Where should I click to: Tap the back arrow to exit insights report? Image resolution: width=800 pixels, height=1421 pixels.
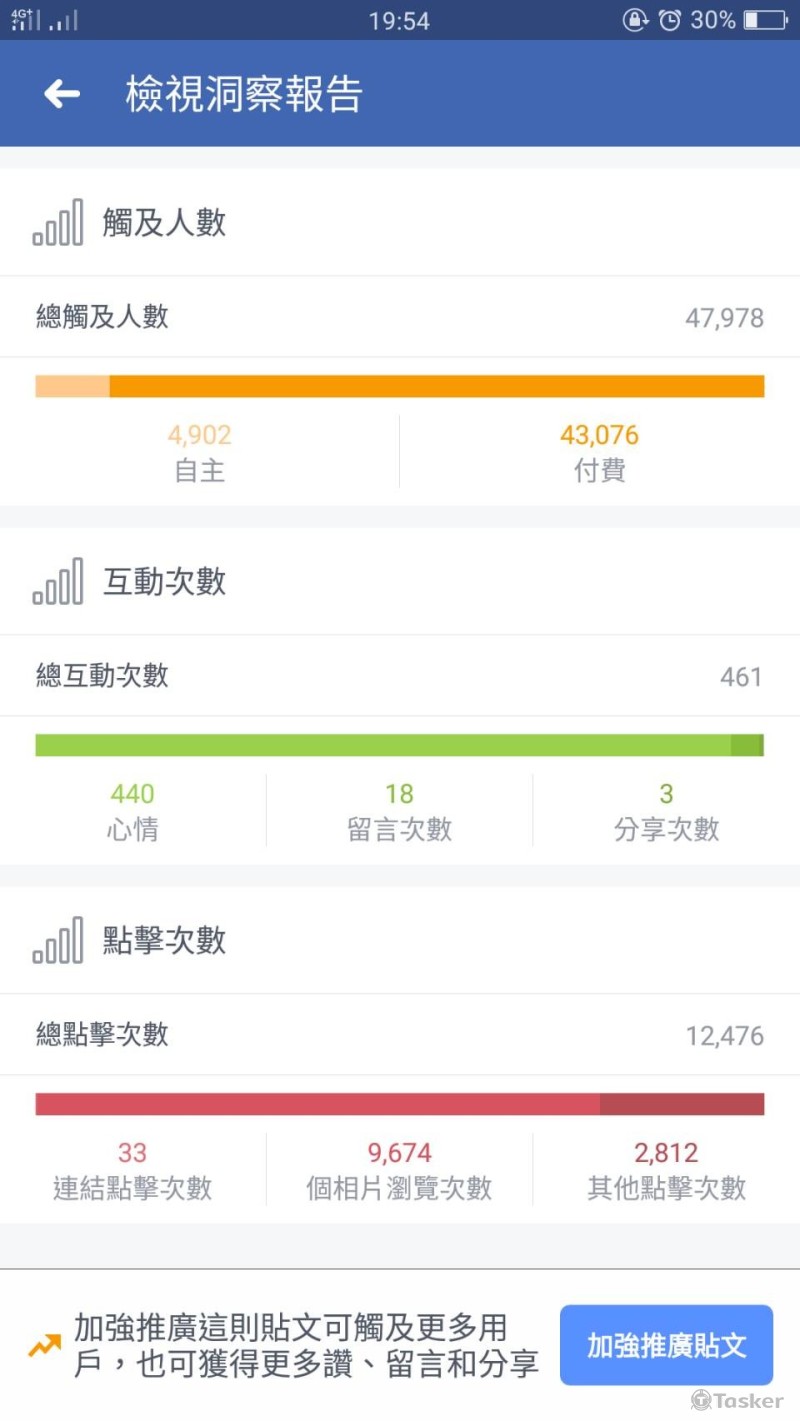tap(61, 93)
